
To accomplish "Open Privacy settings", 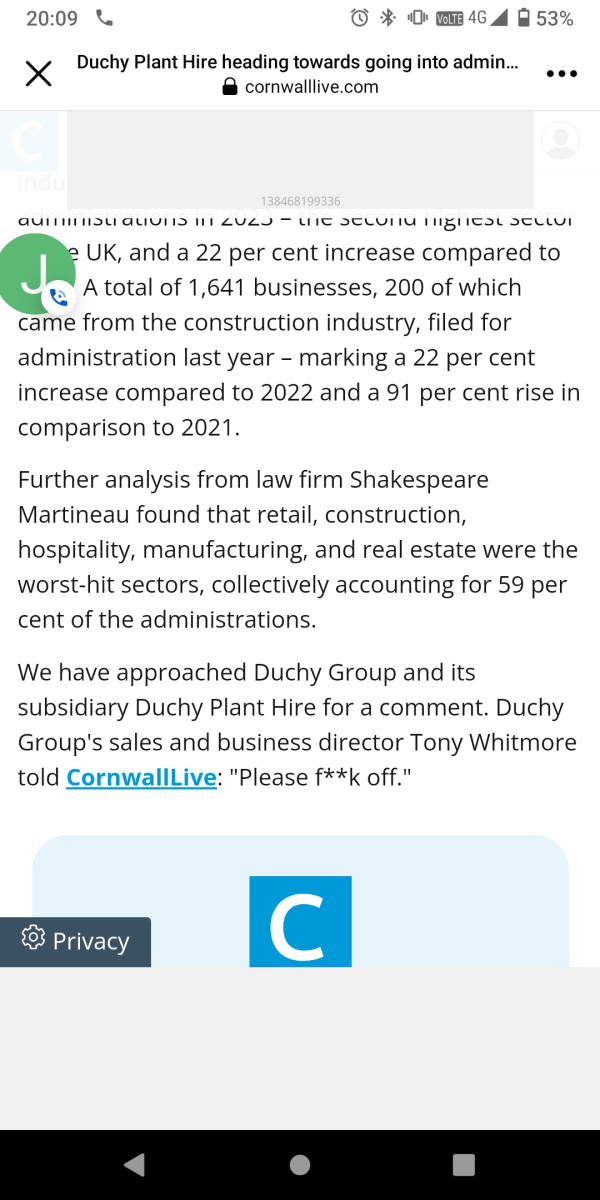I will [x=76, y=941].
